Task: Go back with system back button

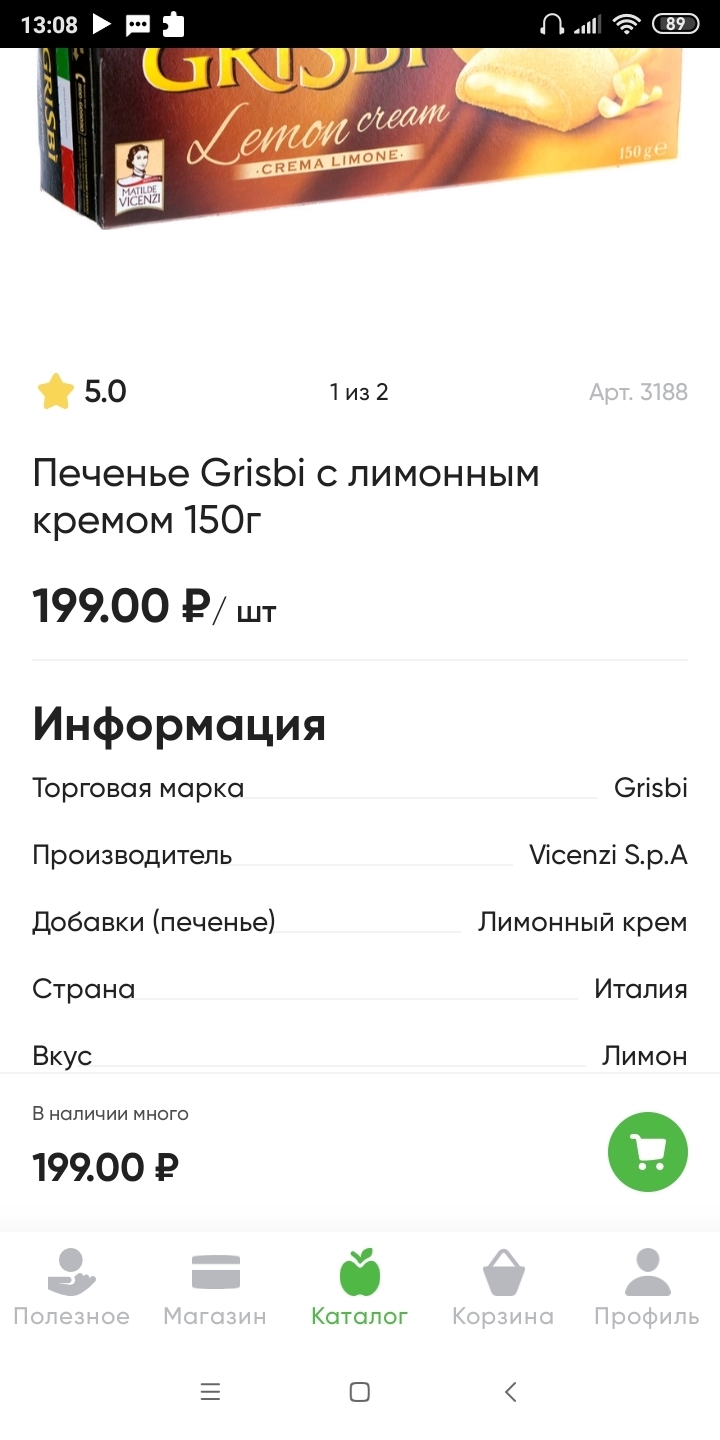Action: [x=510, y=1391]
